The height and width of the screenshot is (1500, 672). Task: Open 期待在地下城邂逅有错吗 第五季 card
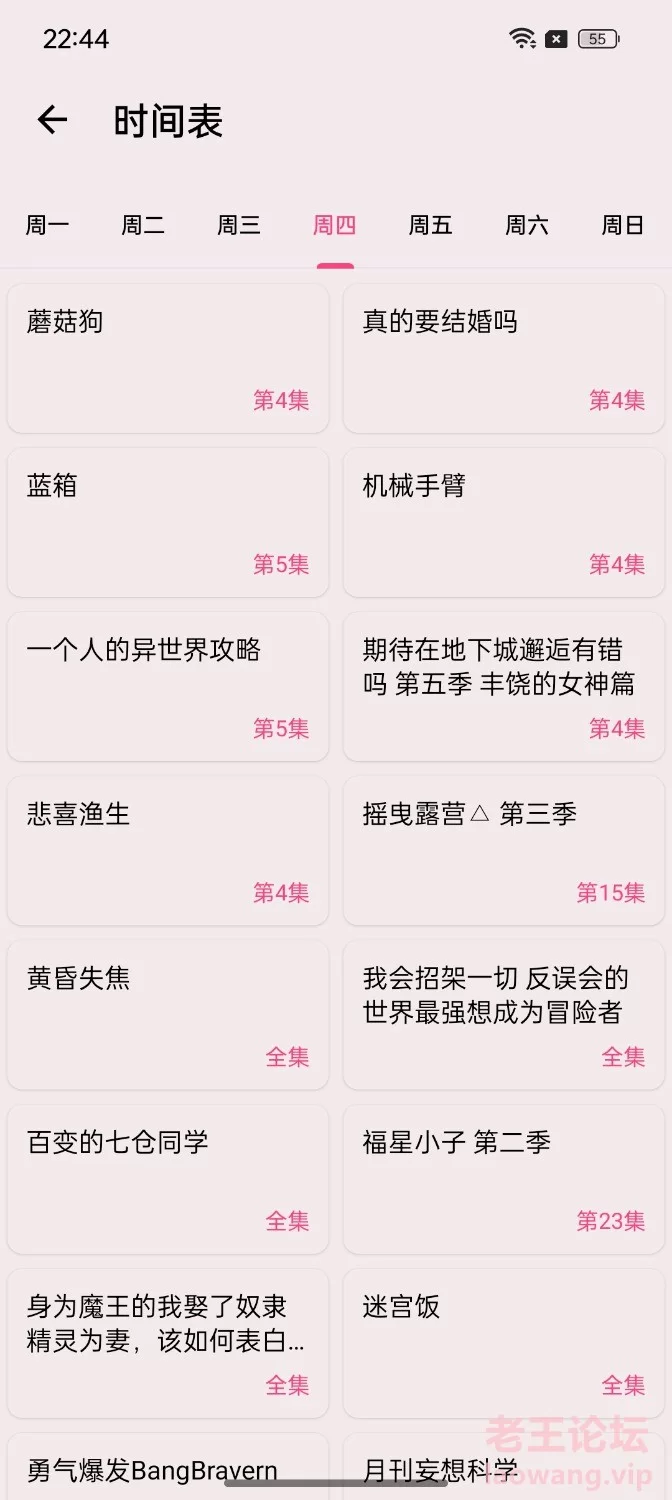pyautogui.click(x=504, y=687)
